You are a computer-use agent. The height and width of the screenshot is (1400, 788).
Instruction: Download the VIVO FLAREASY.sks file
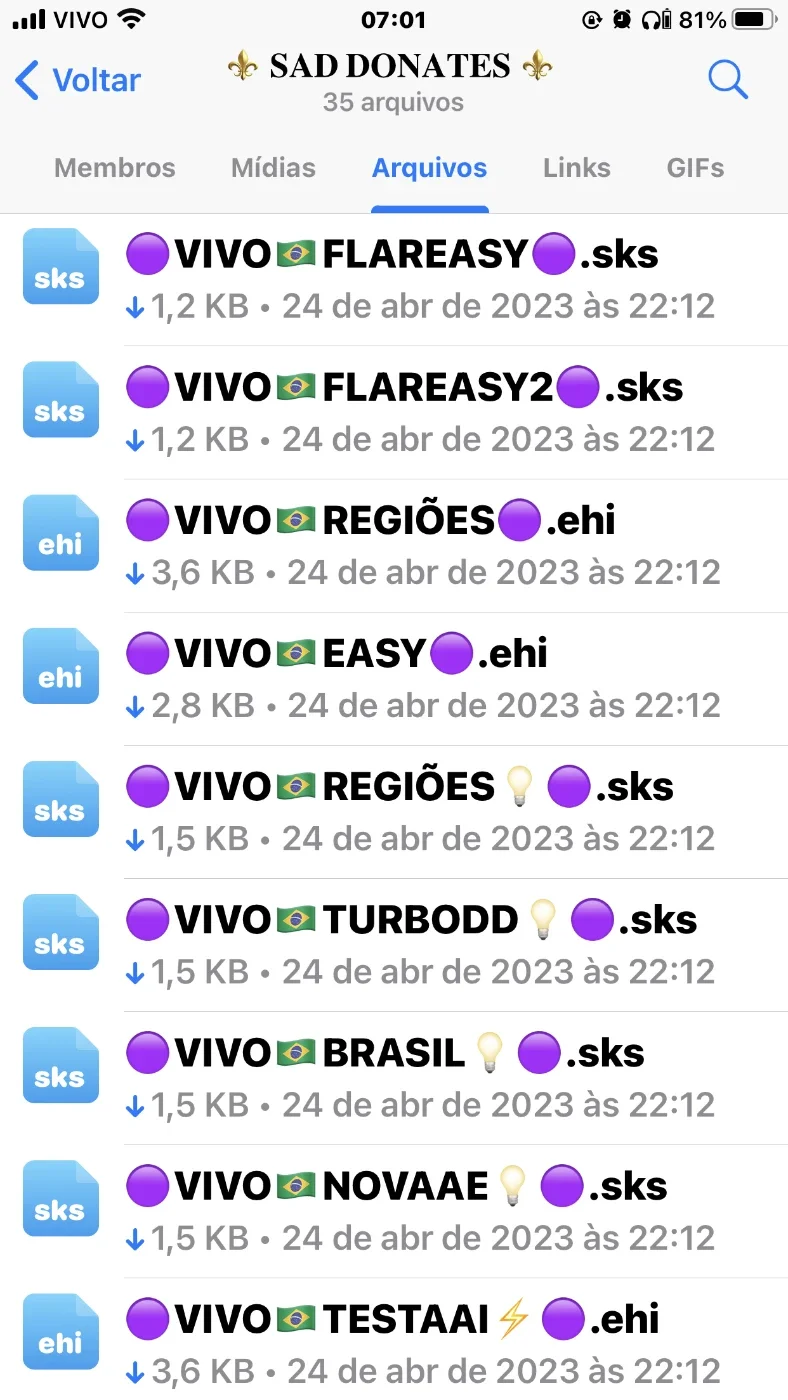(x=394, y=280)
